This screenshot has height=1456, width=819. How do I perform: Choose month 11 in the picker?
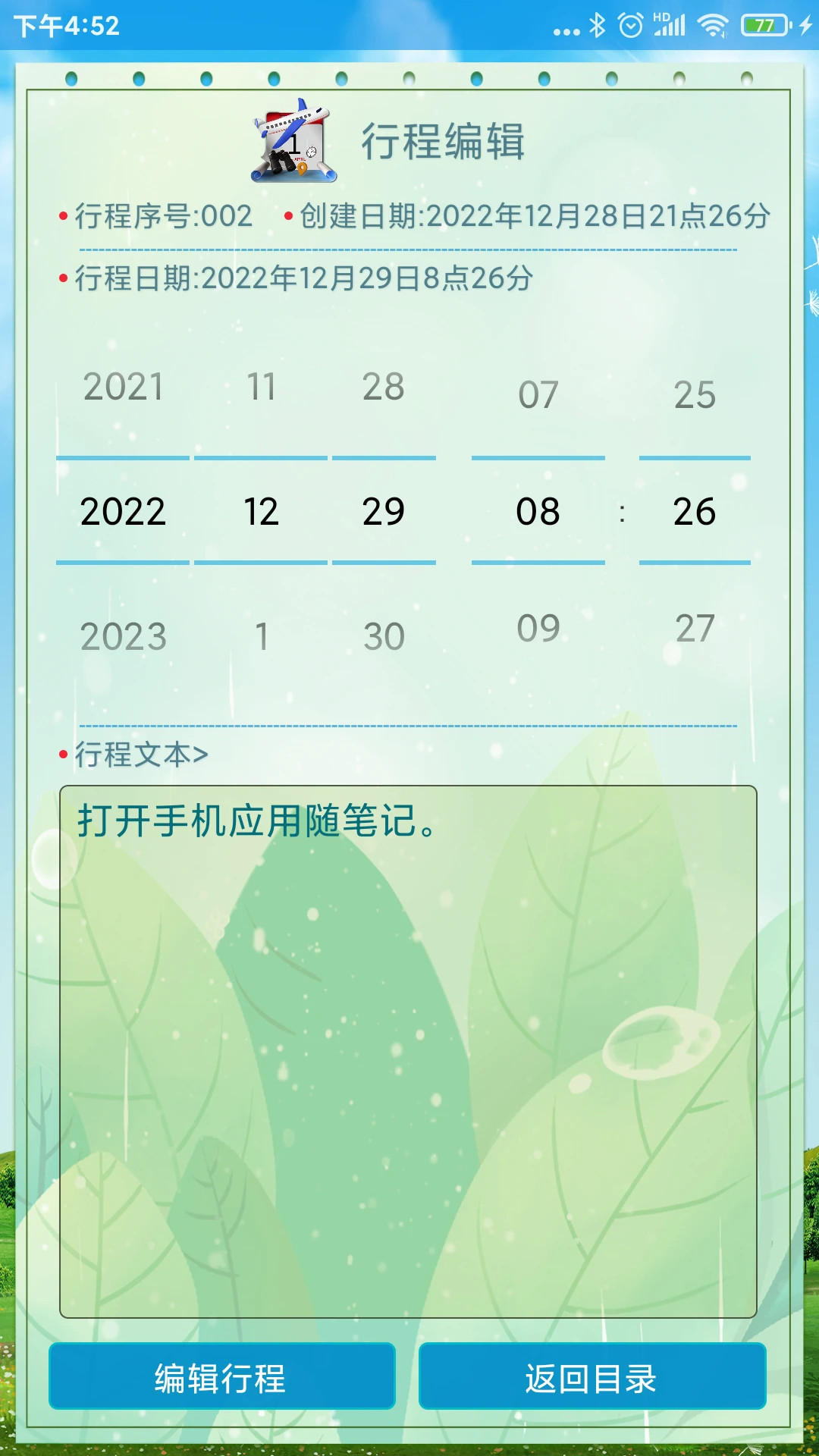pyautogui.click(x=261, y=387)
